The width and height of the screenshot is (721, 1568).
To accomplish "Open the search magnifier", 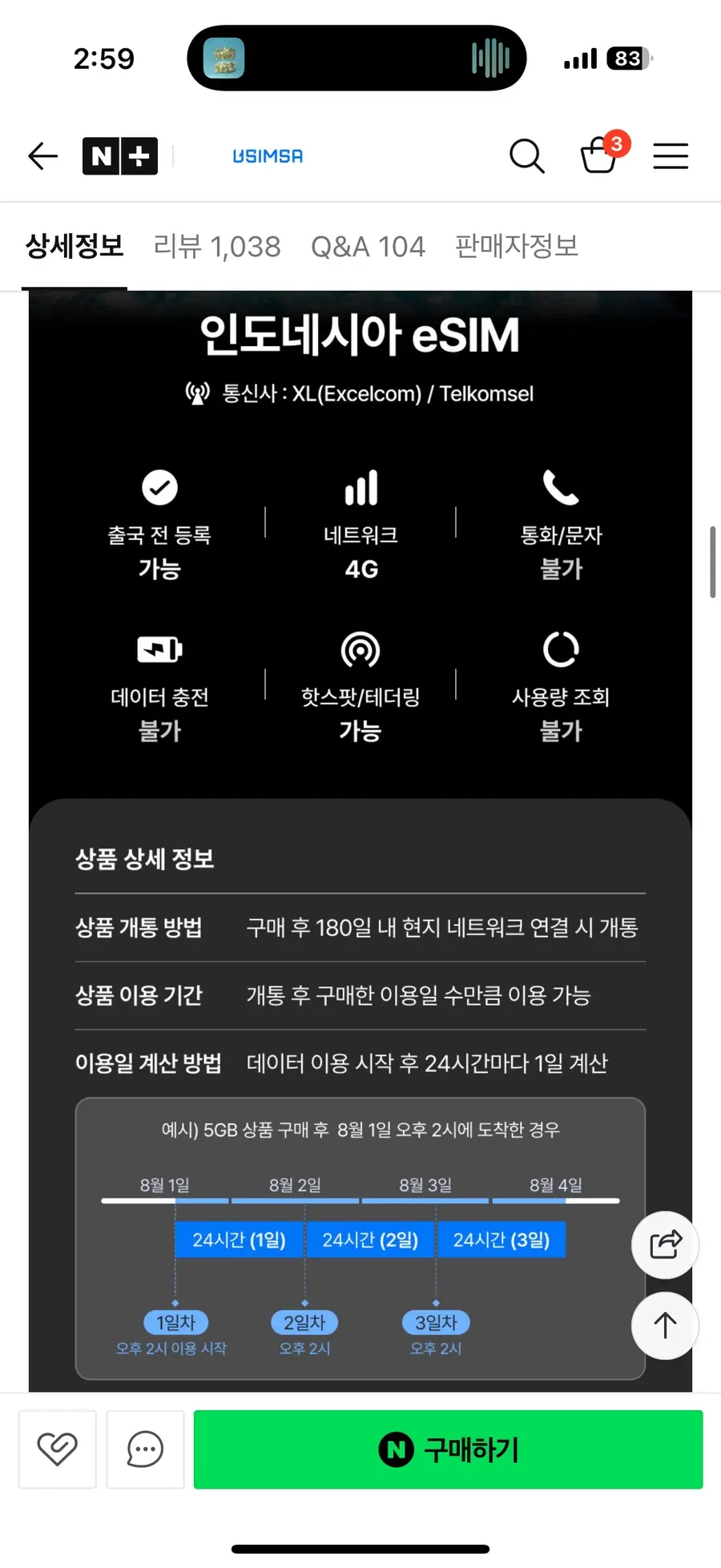I will tap(526, 156).
